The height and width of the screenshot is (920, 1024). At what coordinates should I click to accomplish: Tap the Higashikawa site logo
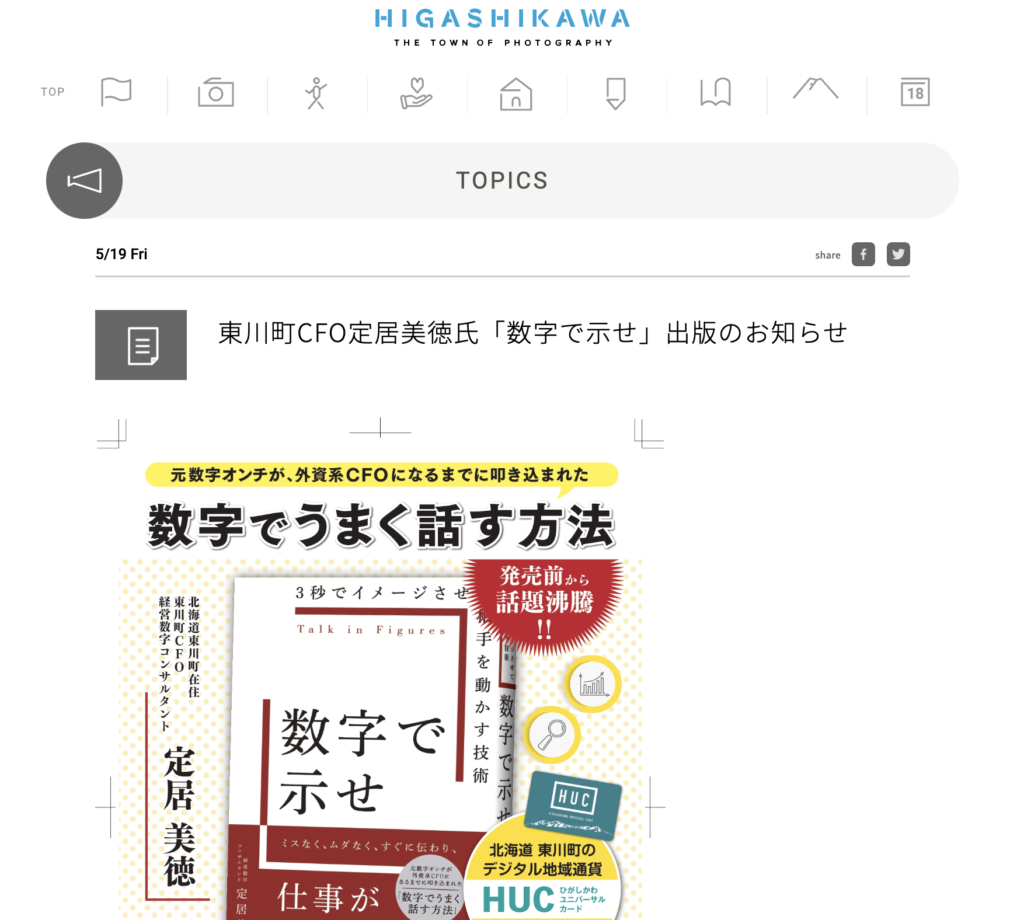(x=502, y=27)
